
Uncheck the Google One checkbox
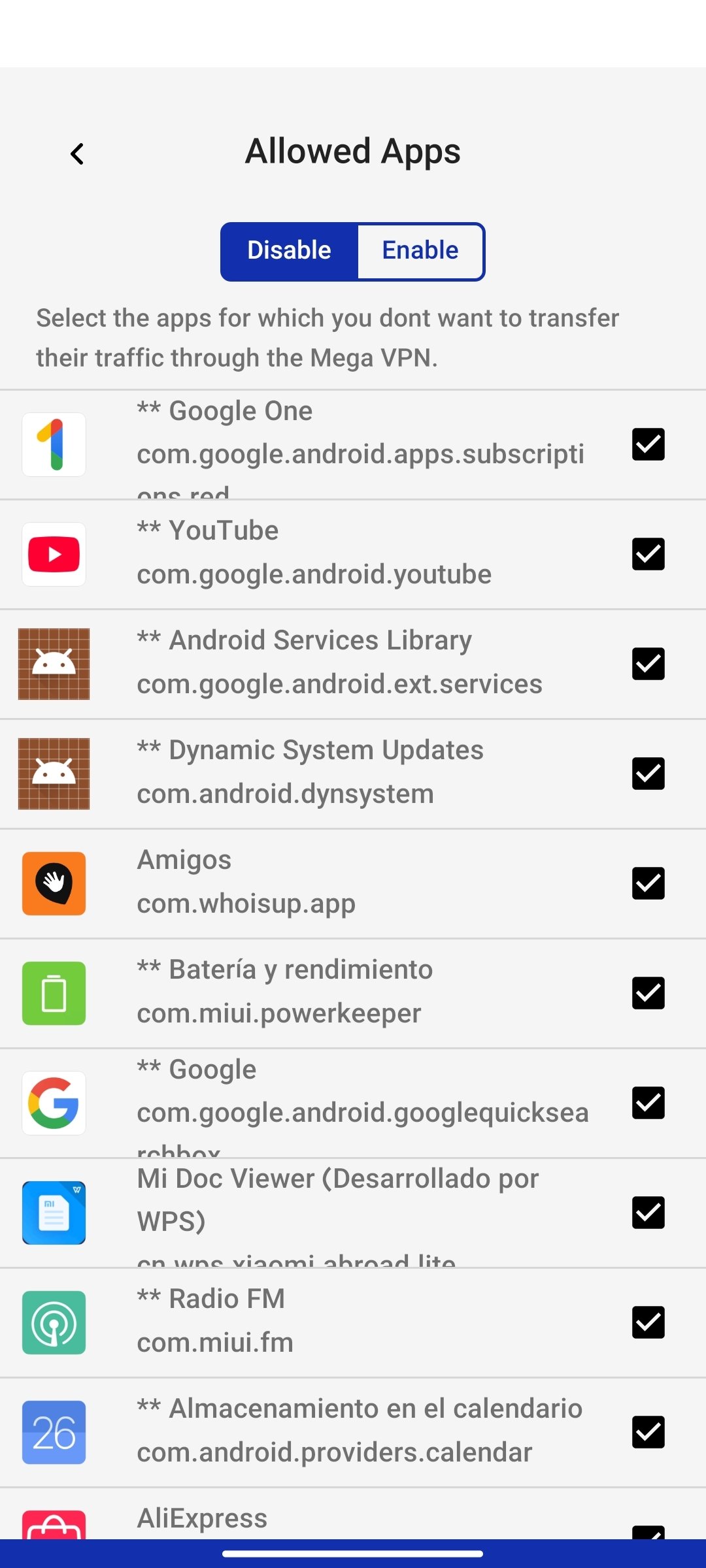click(x=648, y=444)
